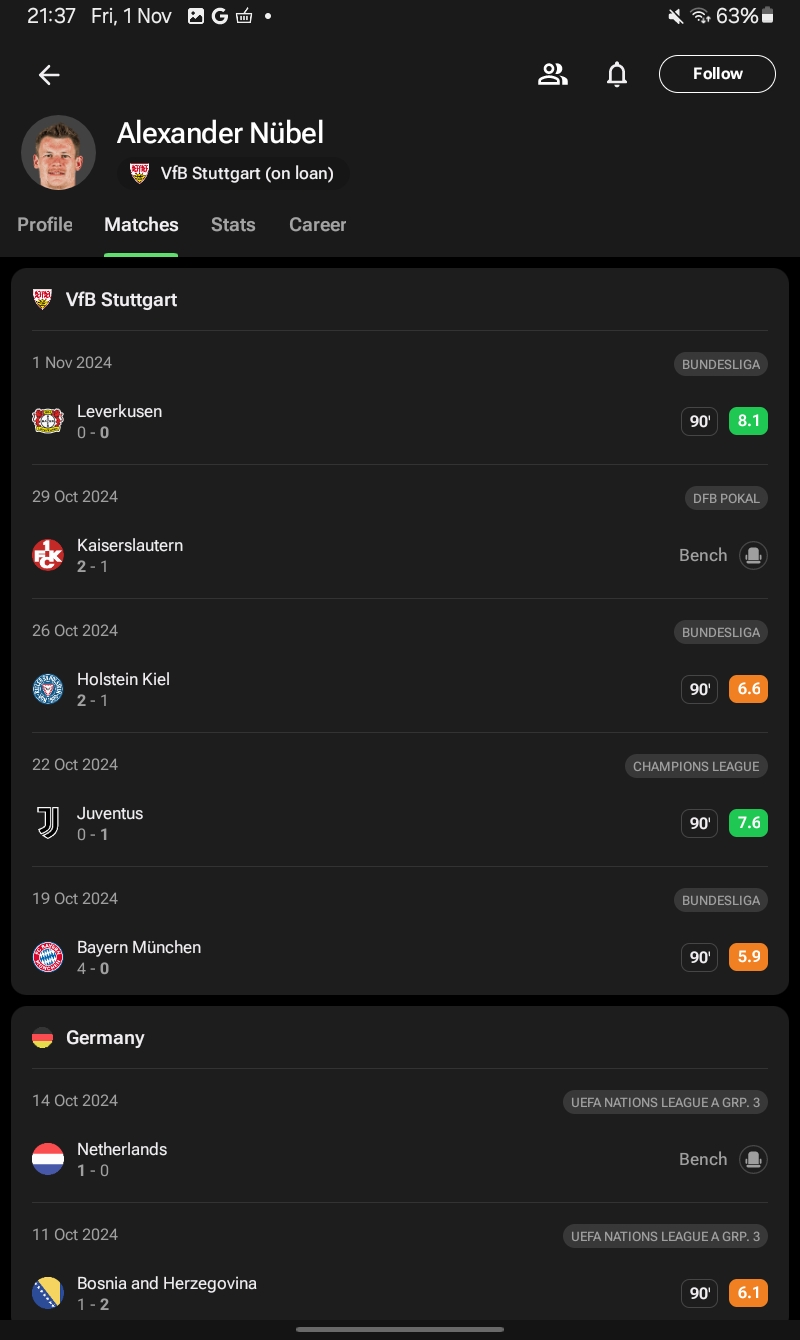The image size is (800, 1340).
Task: Open the people comparison icon
Action: [x=552, y=74]
